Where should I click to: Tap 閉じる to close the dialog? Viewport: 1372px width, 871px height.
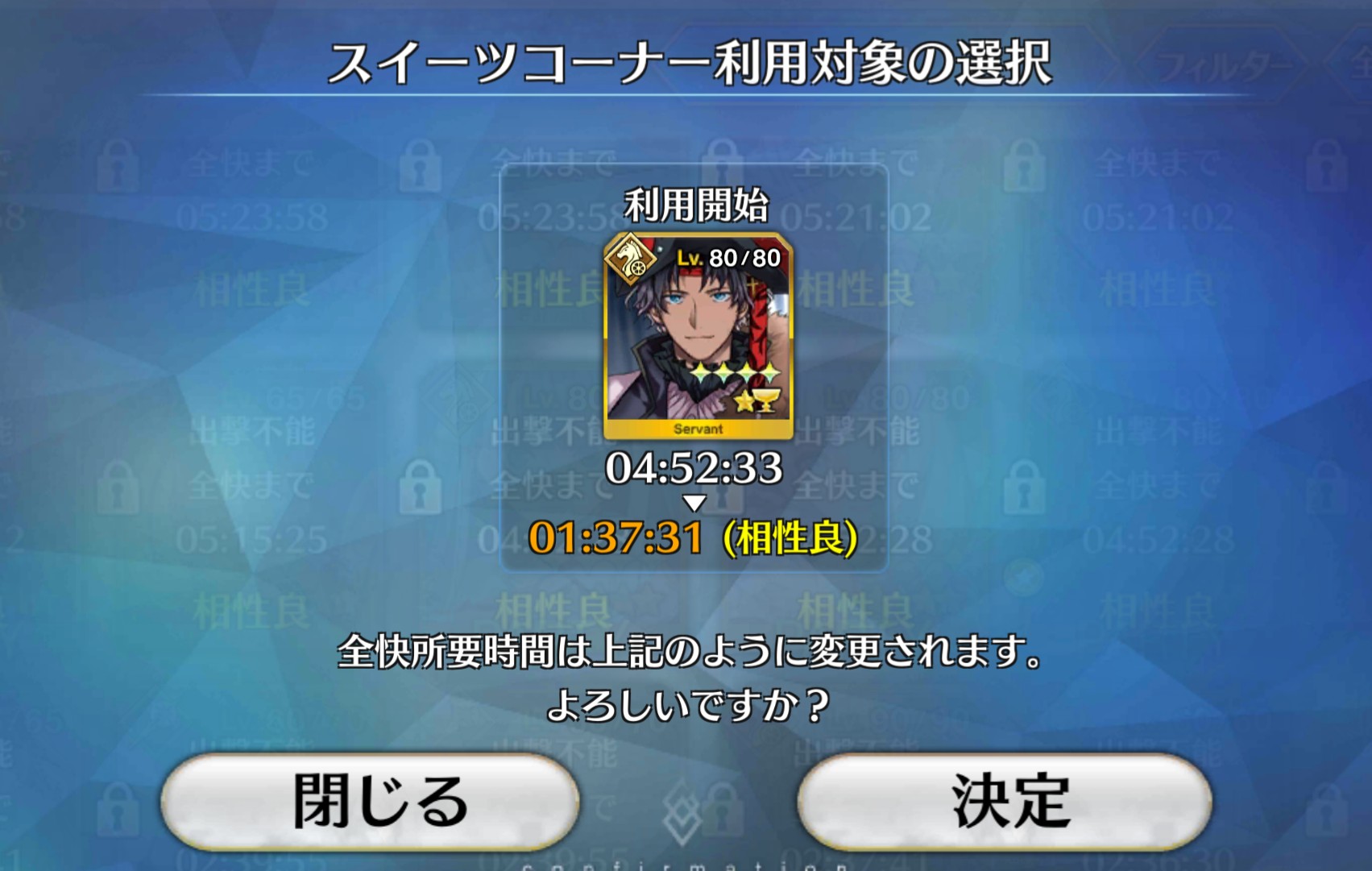(x=371, y=801)
